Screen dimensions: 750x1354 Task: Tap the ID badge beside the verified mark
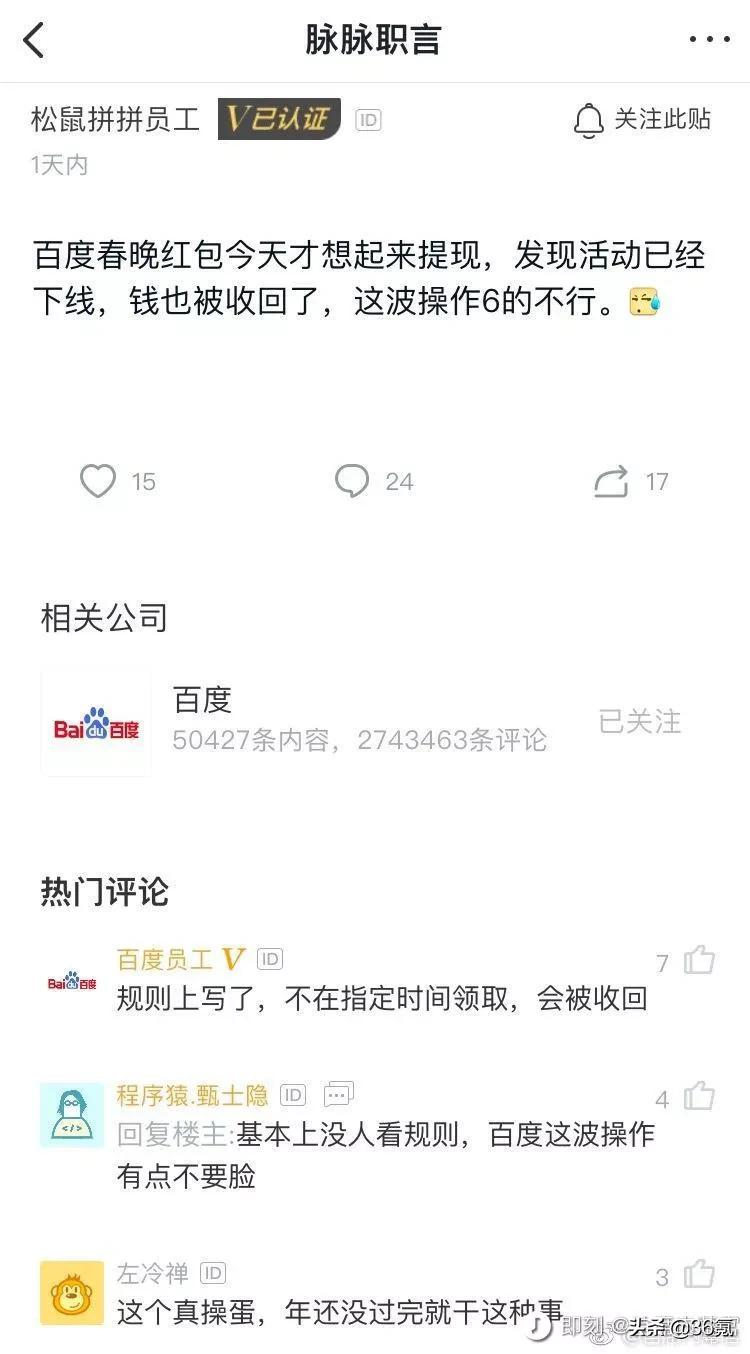(x=366, y=119)
